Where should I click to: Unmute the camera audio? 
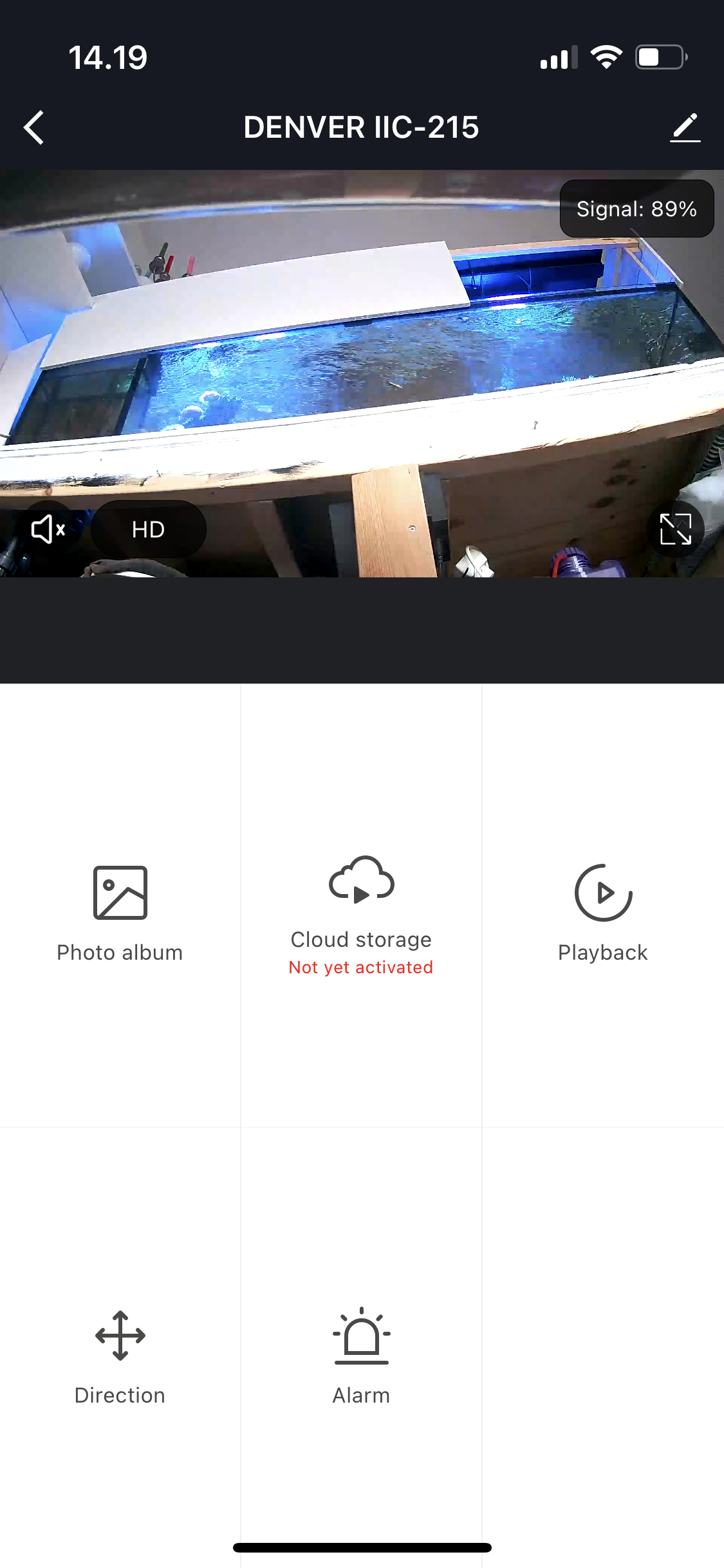pyautogui.click(x=48, y=529)
